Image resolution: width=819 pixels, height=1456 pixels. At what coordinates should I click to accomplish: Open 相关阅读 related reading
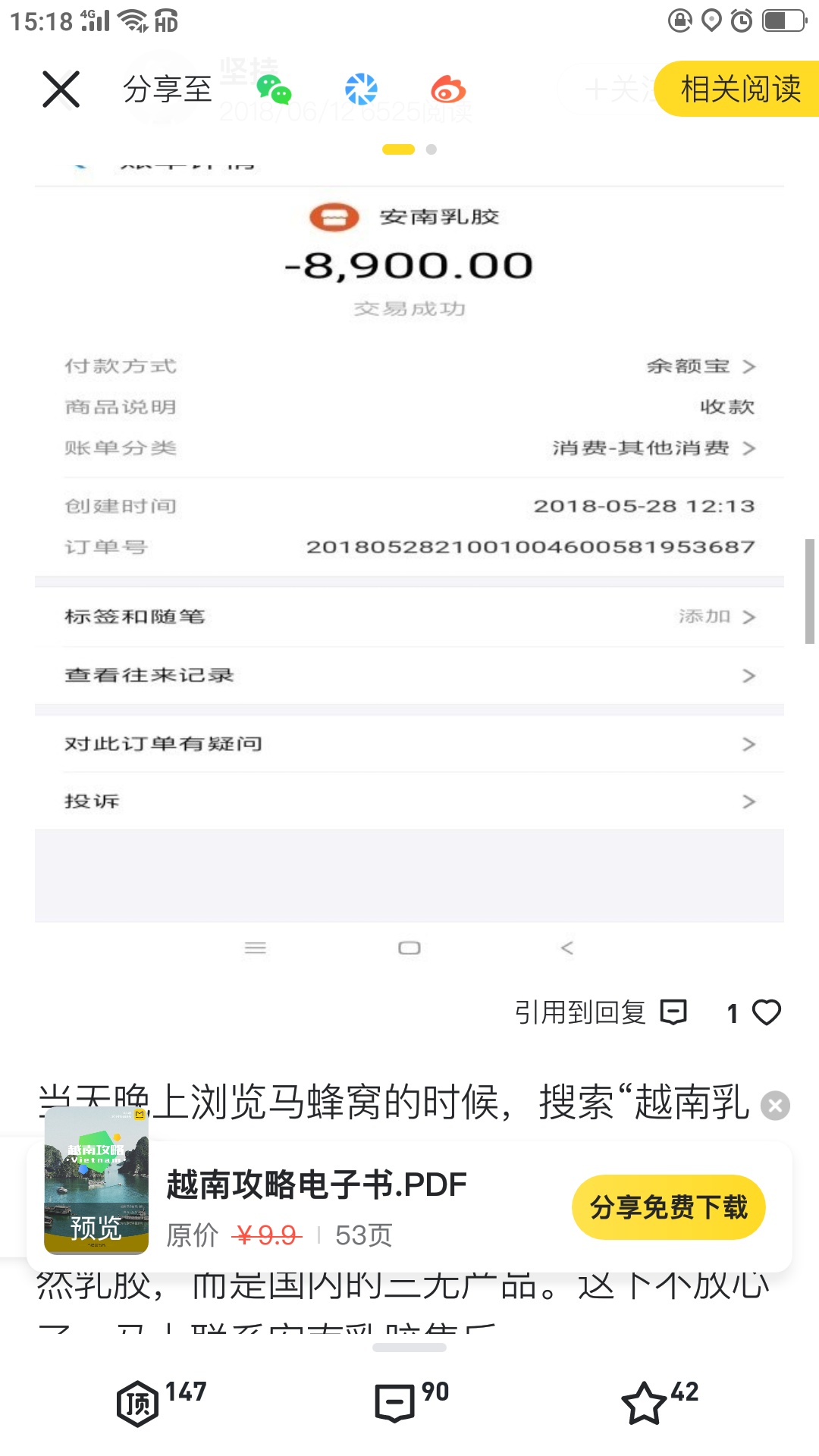coord(739,89)
